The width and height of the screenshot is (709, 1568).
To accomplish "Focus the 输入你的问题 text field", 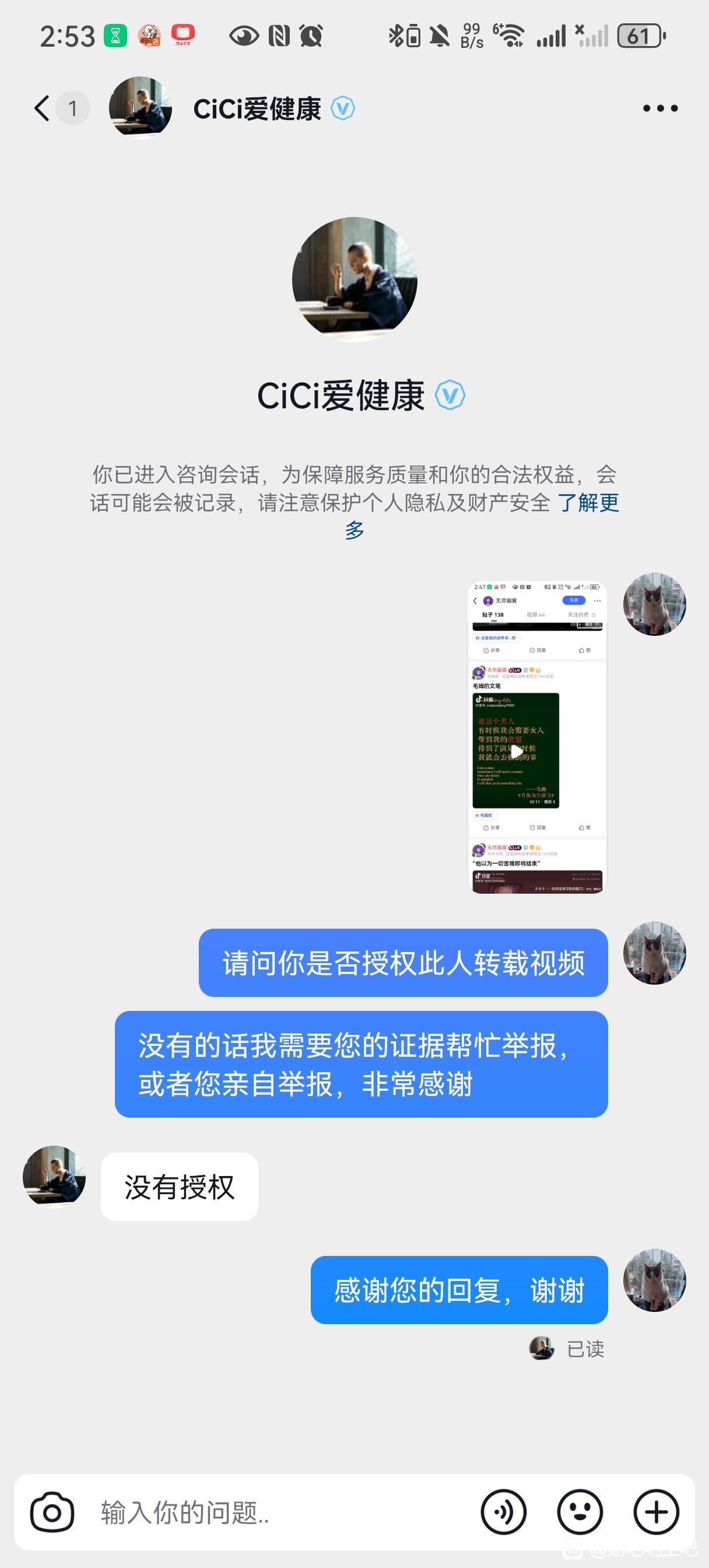I will click(280, 1513).
